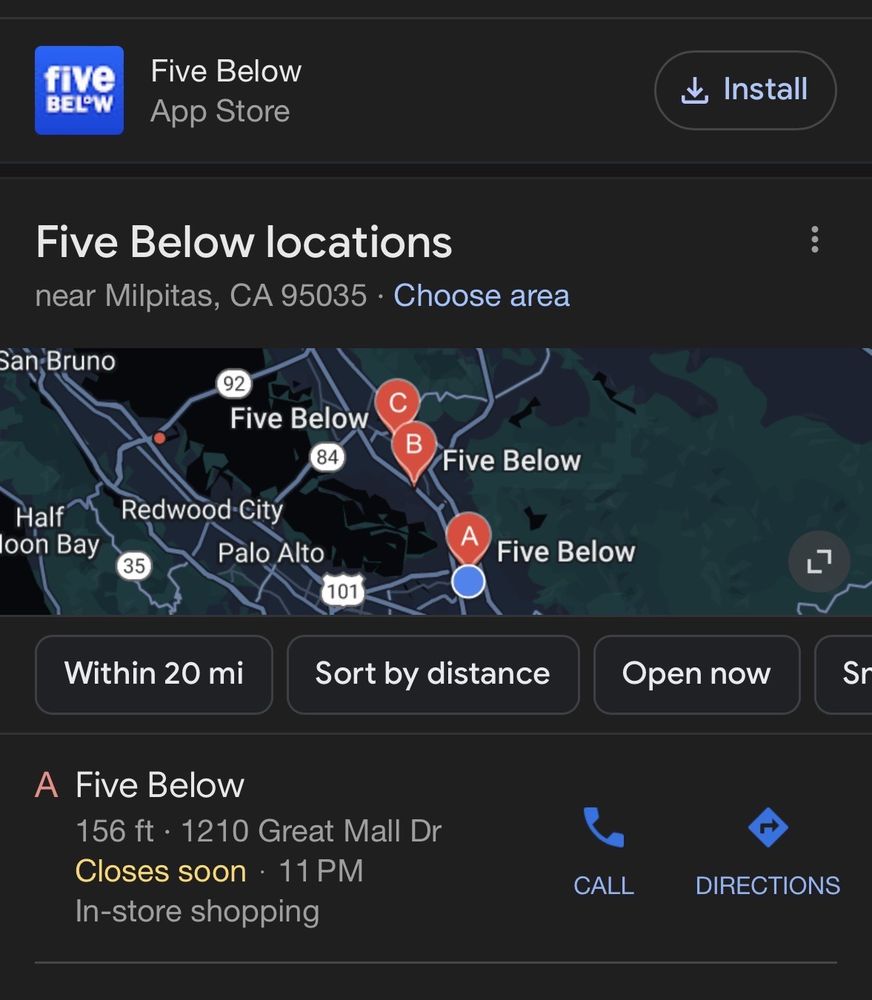Screen dimensions: 872x1000
Task: Open the three-dot overflow menu
Action: click(815, 240)
